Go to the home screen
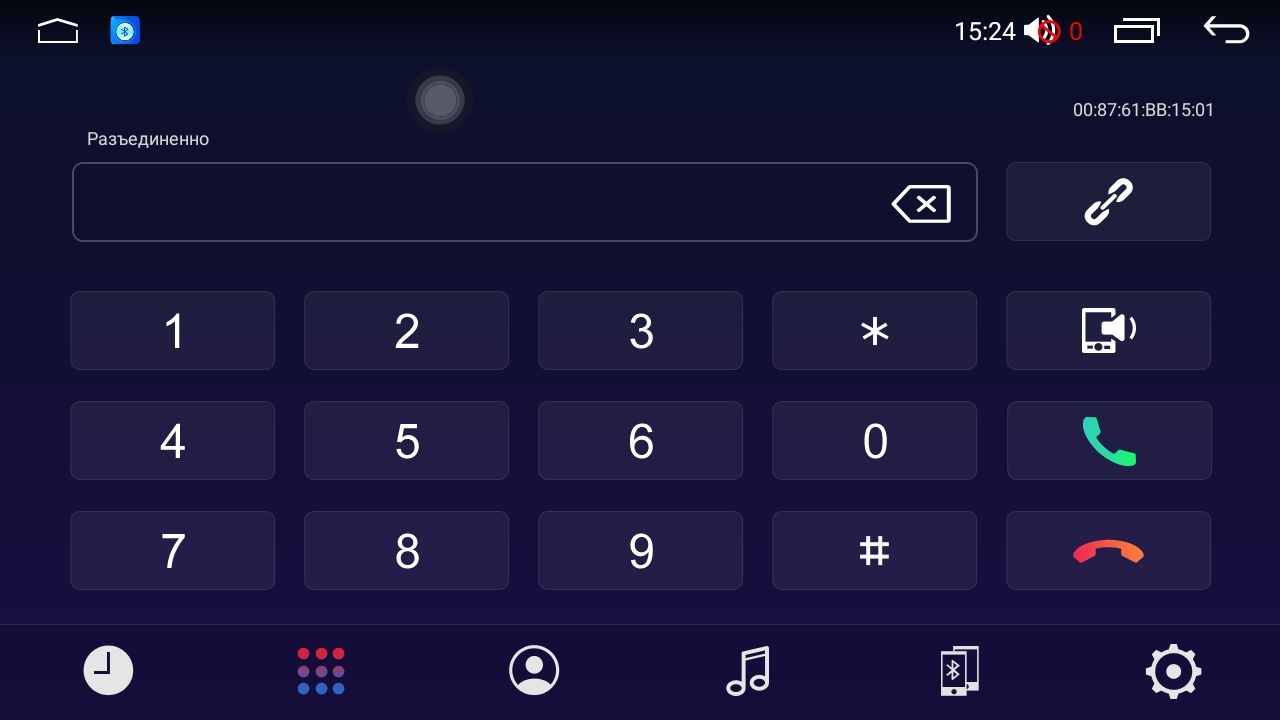Image resolution: width=1280 pixels, height=720 pixels. (58, 32)
